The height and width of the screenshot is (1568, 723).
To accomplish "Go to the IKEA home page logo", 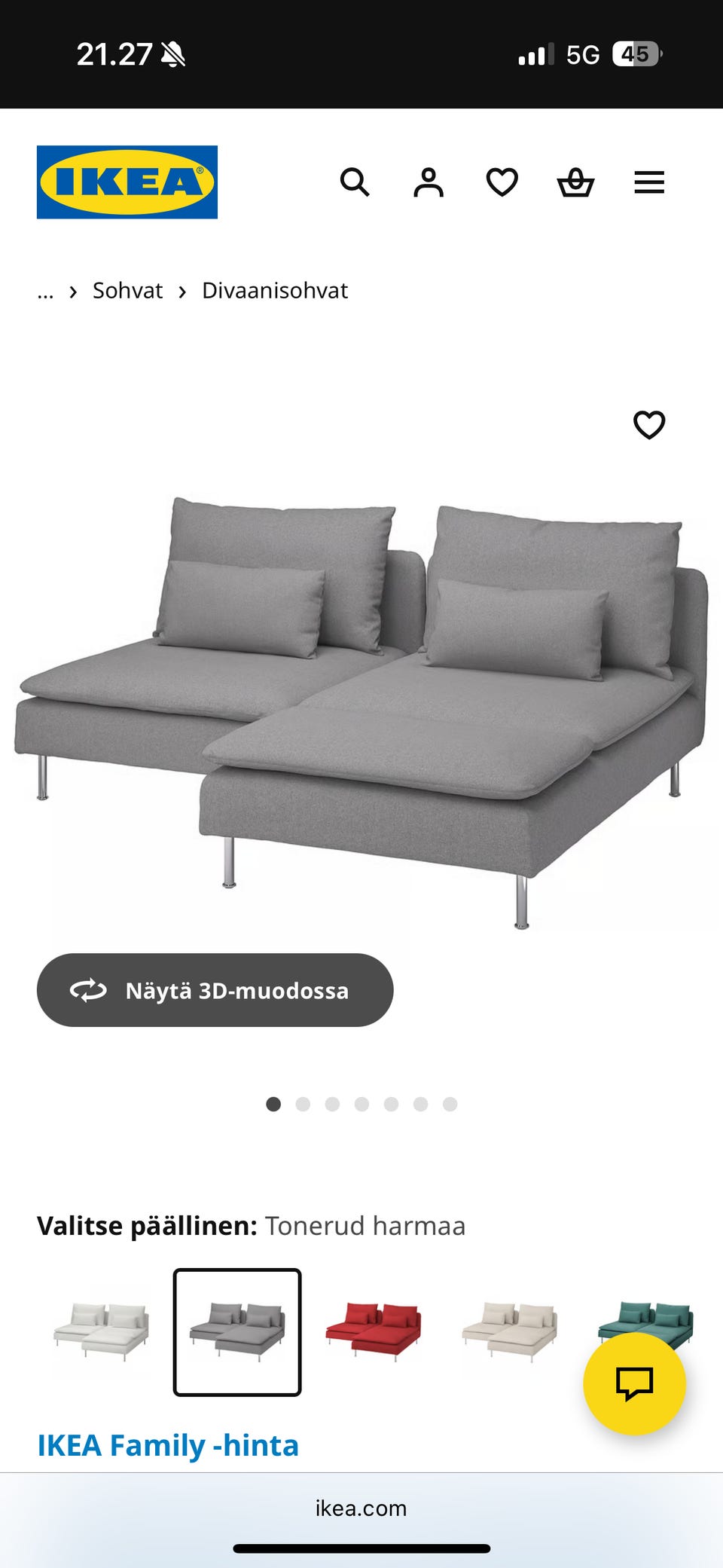I will [127, 182].
